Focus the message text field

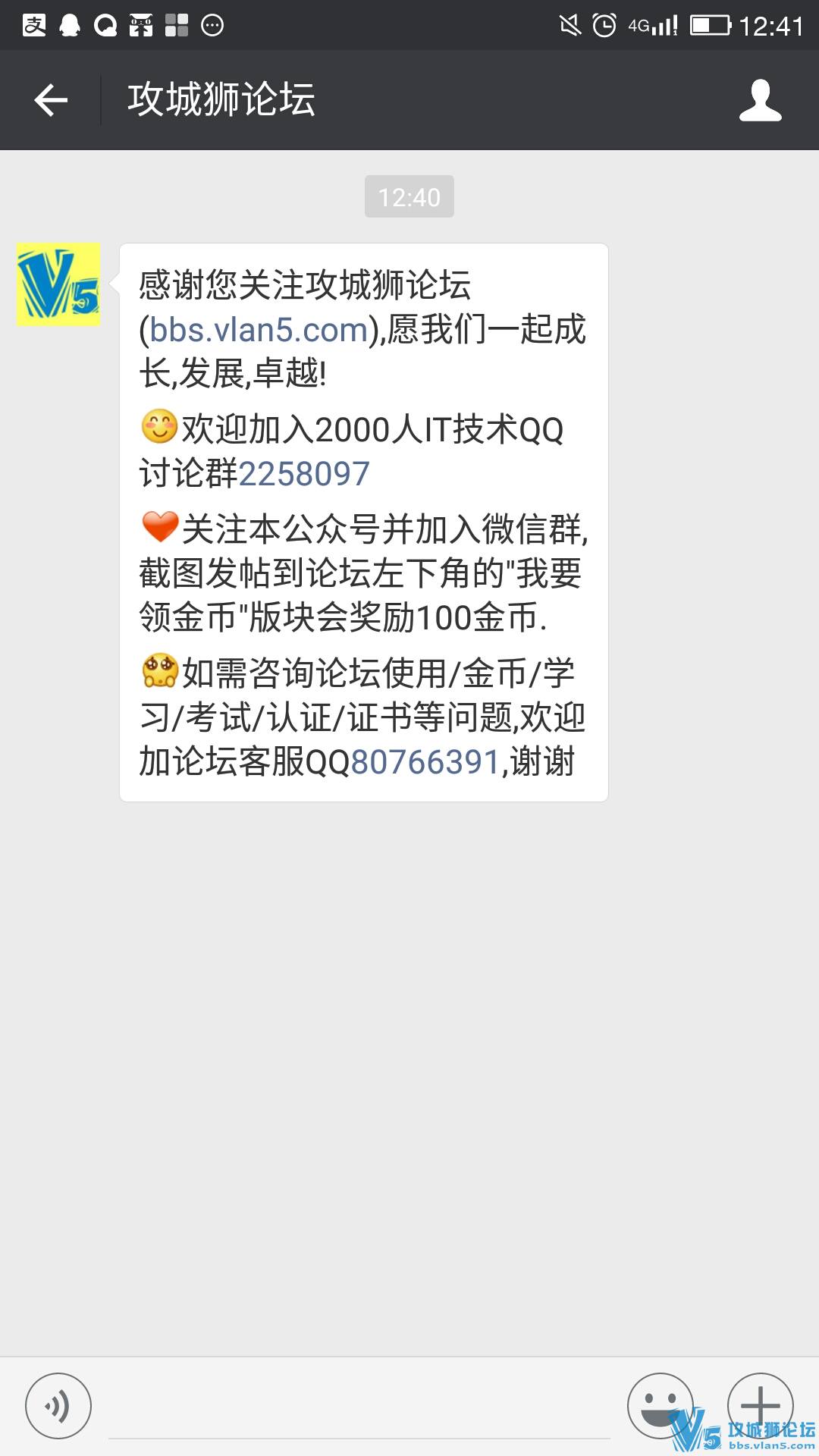tap(359, 1409)
